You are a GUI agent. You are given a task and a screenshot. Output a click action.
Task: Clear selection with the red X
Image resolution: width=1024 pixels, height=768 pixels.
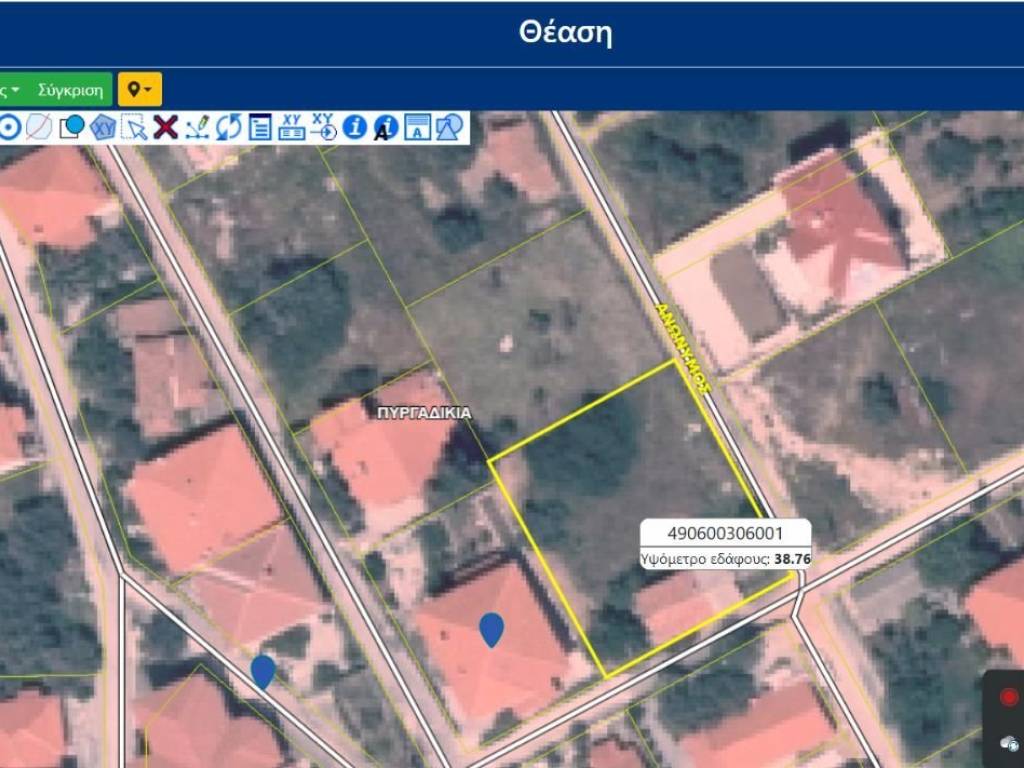coord(165,127)
